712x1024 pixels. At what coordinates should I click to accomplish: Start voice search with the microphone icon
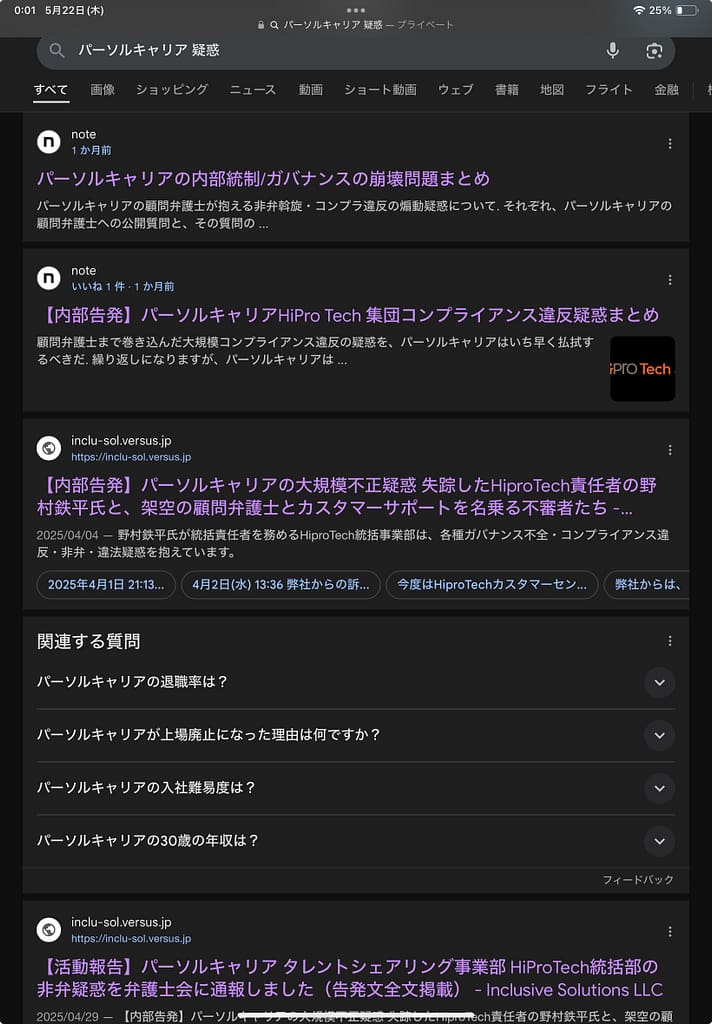[613, 50]
